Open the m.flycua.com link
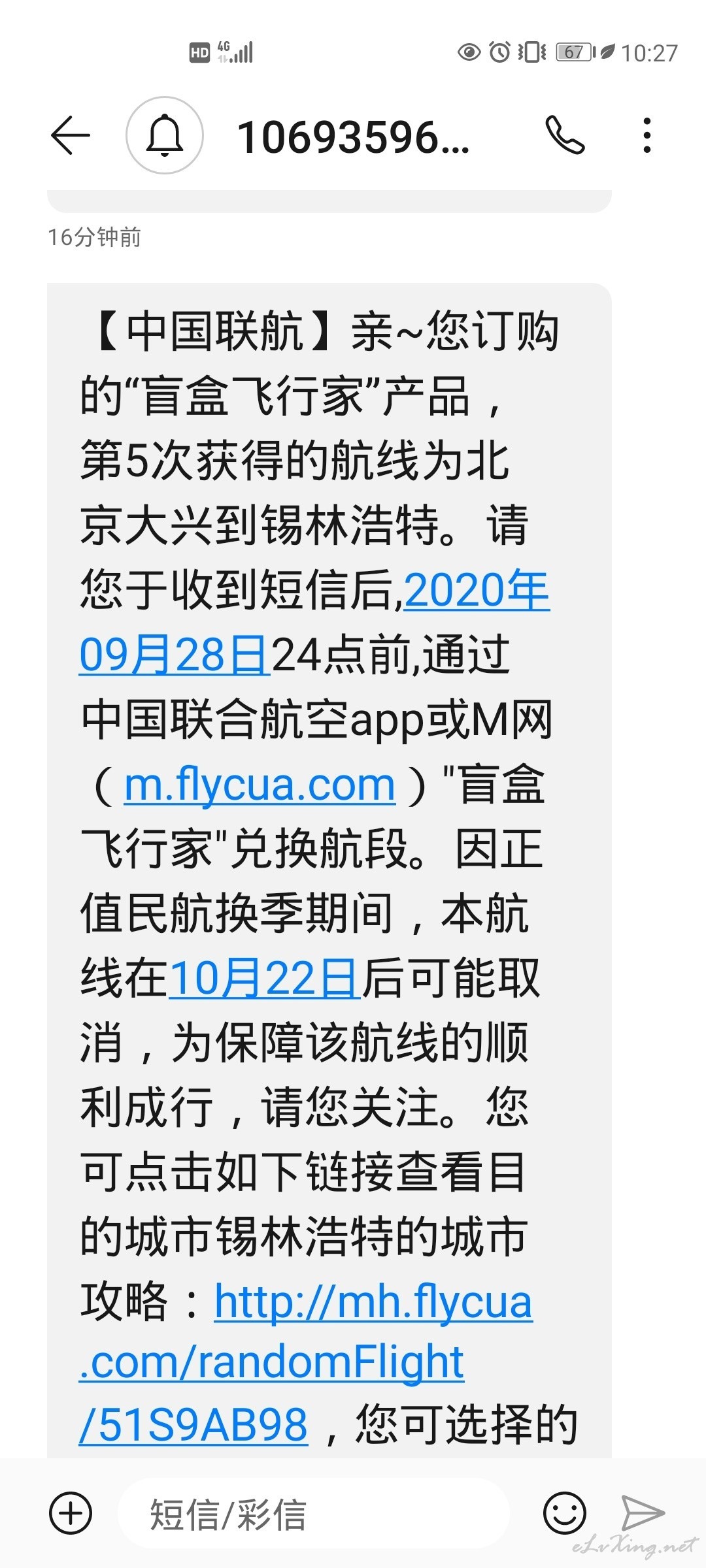The width and height of the screenshot is (706, 1568). pyautogui.click(x=260, y=785)
